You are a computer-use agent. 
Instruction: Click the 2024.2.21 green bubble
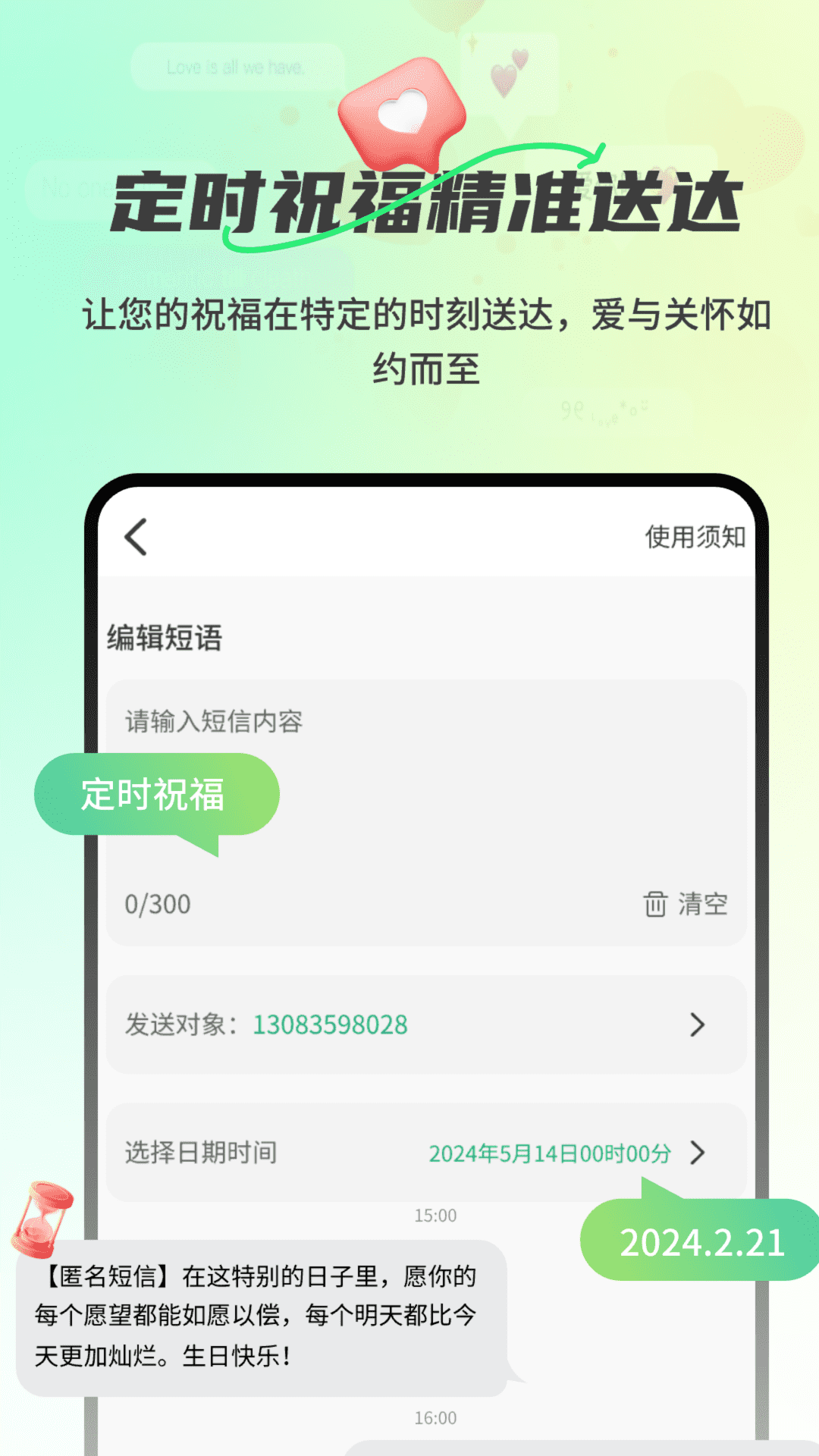click(703, 1241)
